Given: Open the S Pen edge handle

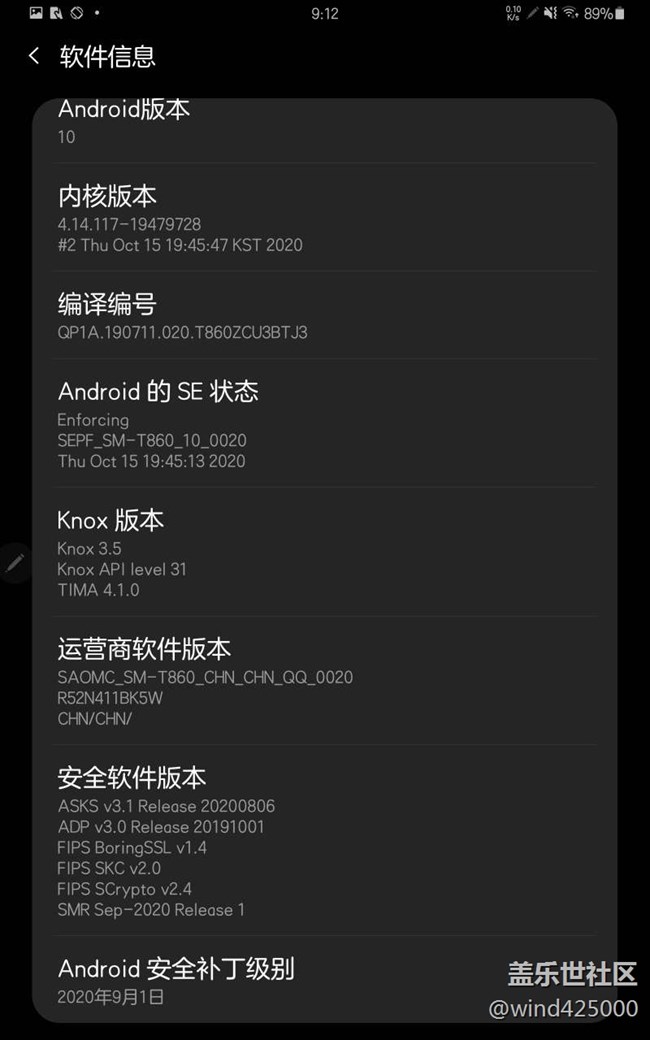Looking at the screenshot, I should tap(14, 563).
